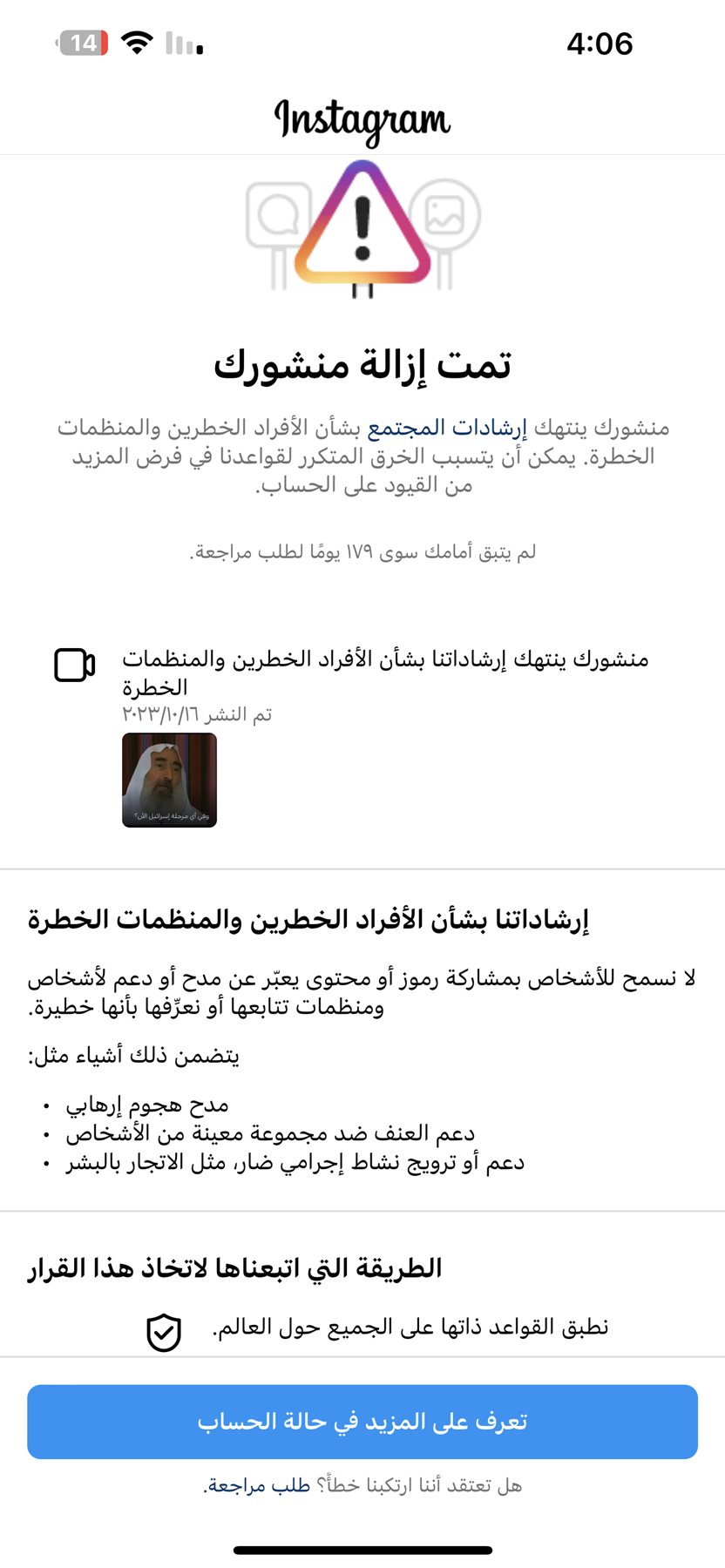Tap the تعرف على المزيد في حالة الحساب button
Image resolution: width=725 pixels, height=1568 pixels.
point(362,1422)
